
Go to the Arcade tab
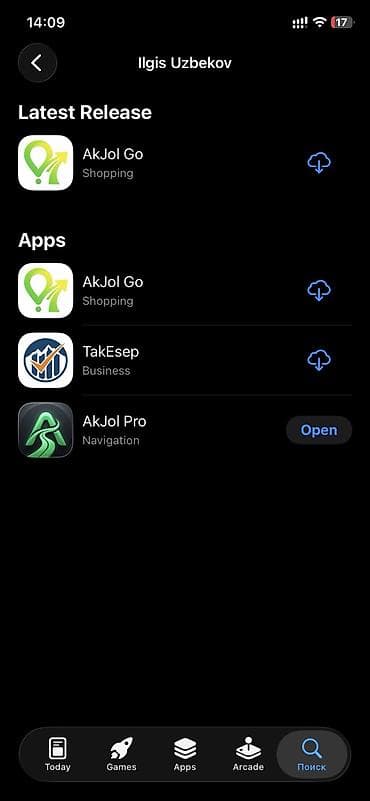[248, 755]
